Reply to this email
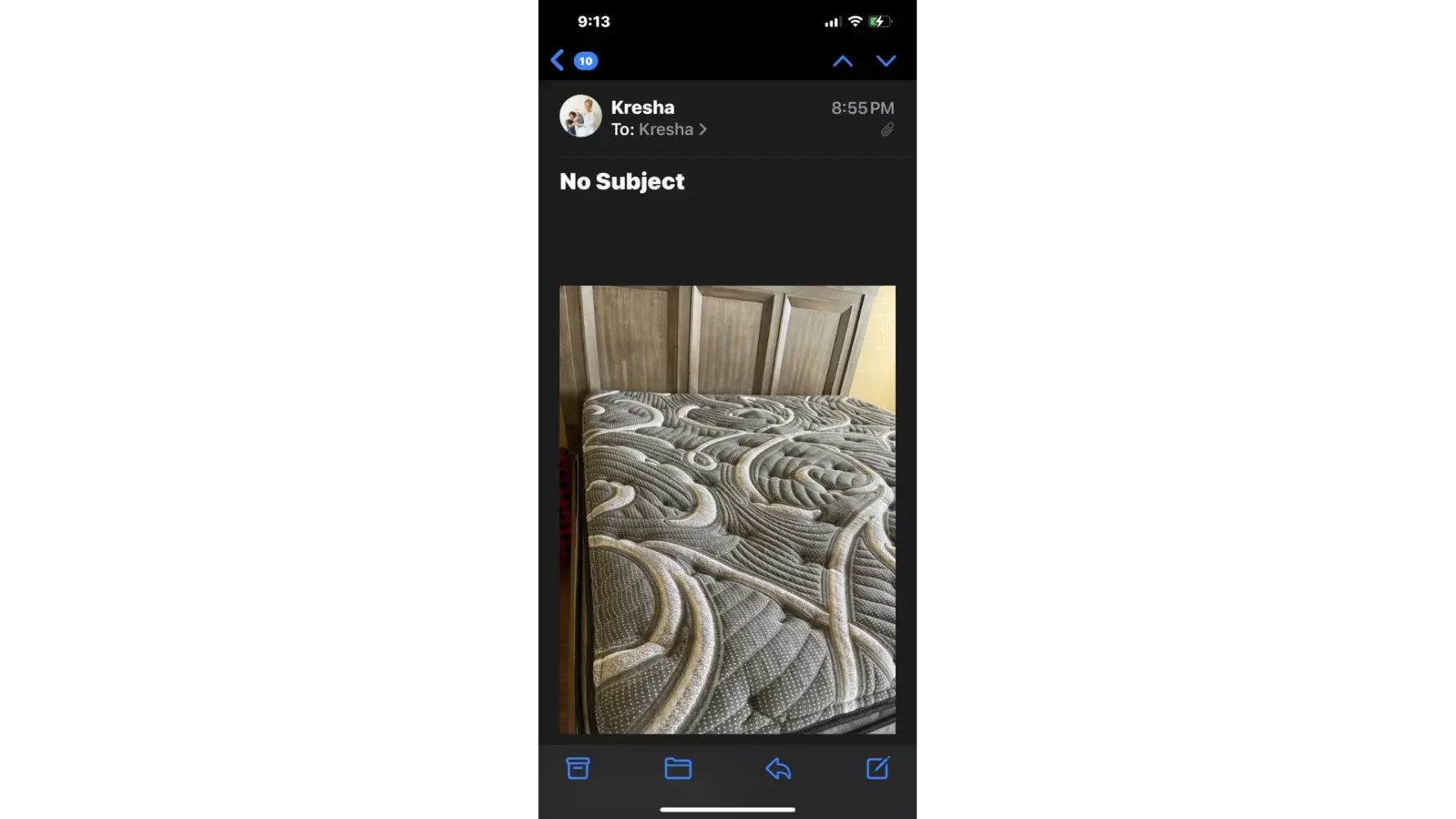The height and width of the screenshot is (819, 1456). 778,768
